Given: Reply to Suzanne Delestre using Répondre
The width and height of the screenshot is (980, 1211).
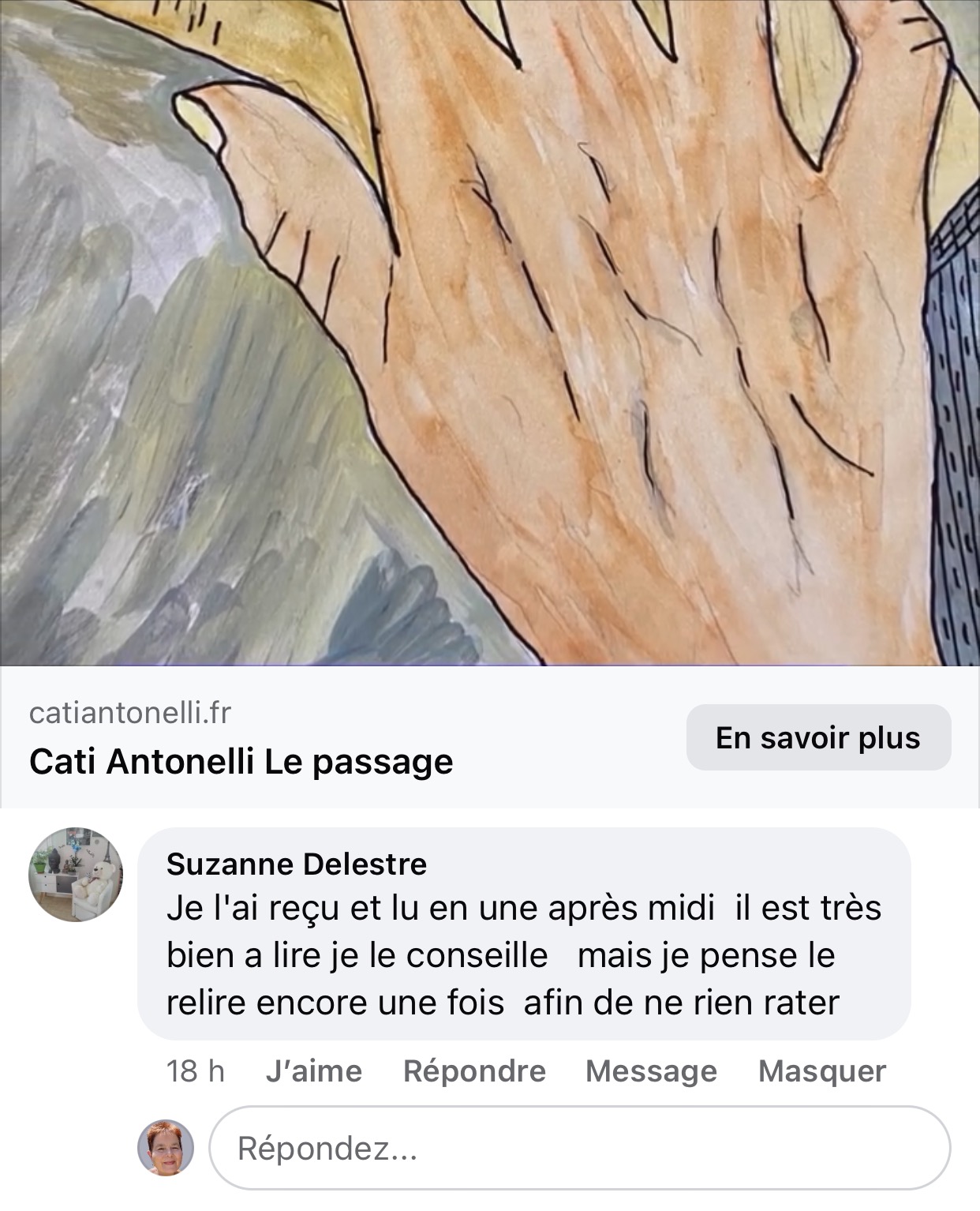Looking at the screenshot, I should pyautogui.click(x=474, y=1071).
